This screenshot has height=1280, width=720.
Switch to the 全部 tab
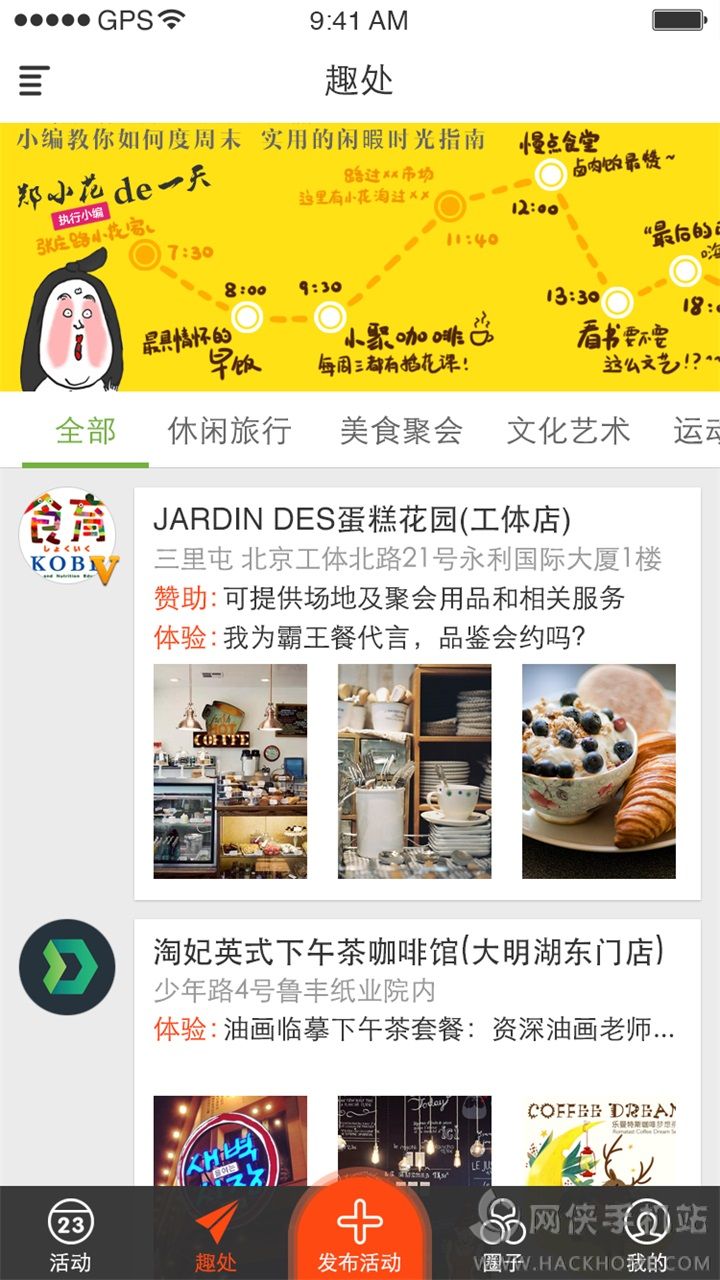[86, 431]
